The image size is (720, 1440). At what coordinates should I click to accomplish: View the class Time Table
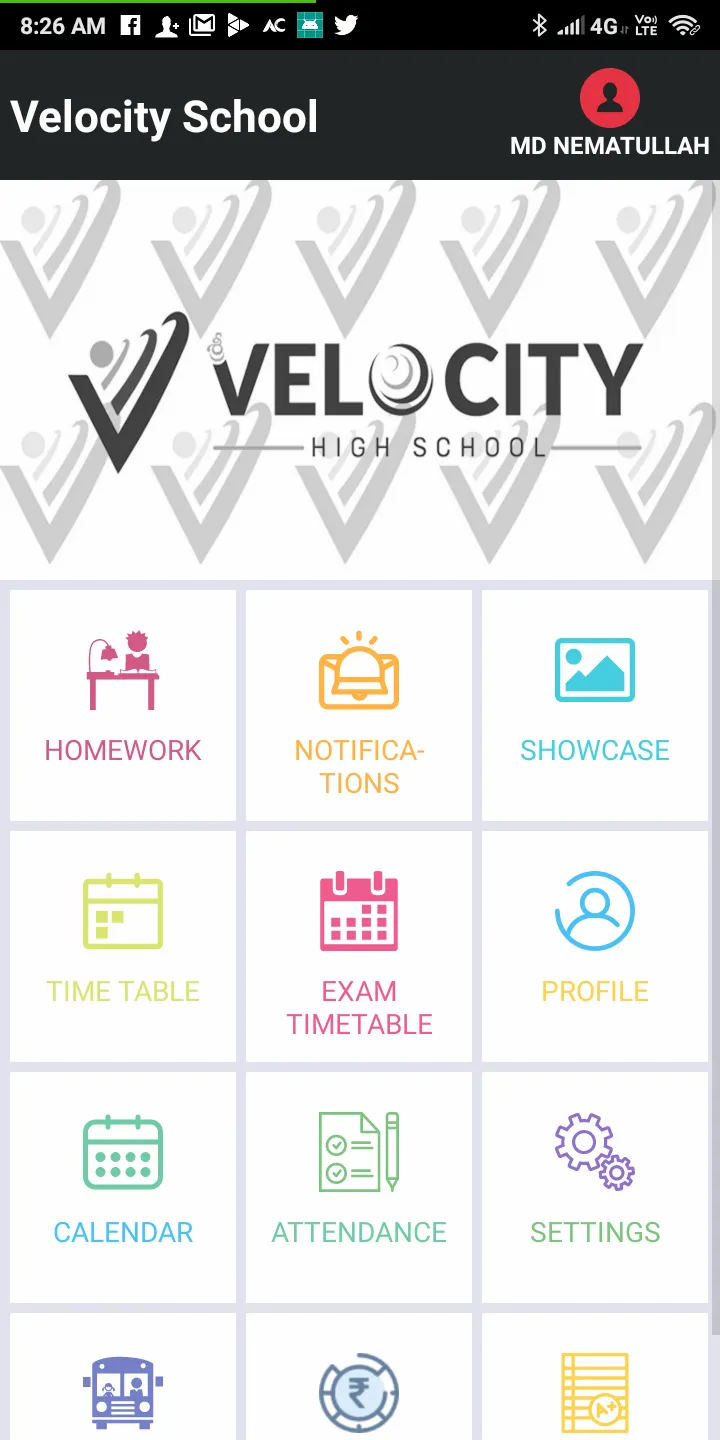(x=122, y=946)
